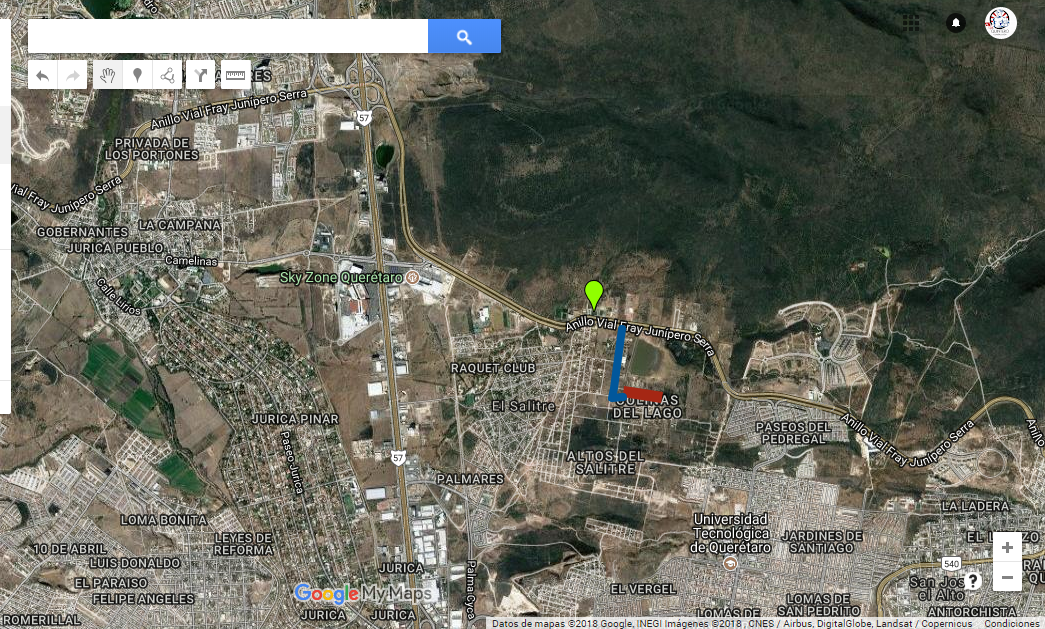Open the add directions tool
Viewport: 1045px width, 629px height.
click(x=201, y=75)
